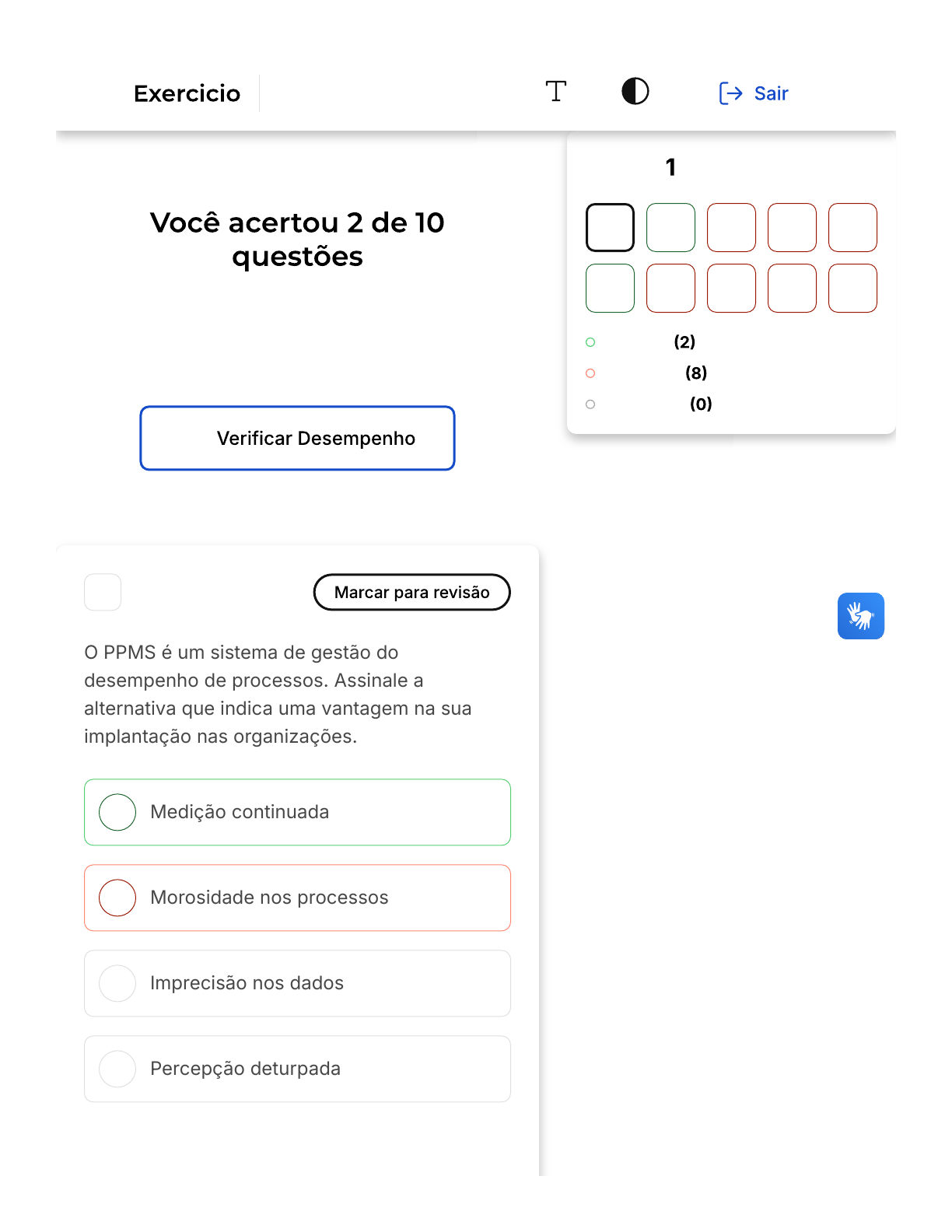Select the option Percepção deturpada
This screenshot has height=1232, width=952.
(x=297, y=1069)
